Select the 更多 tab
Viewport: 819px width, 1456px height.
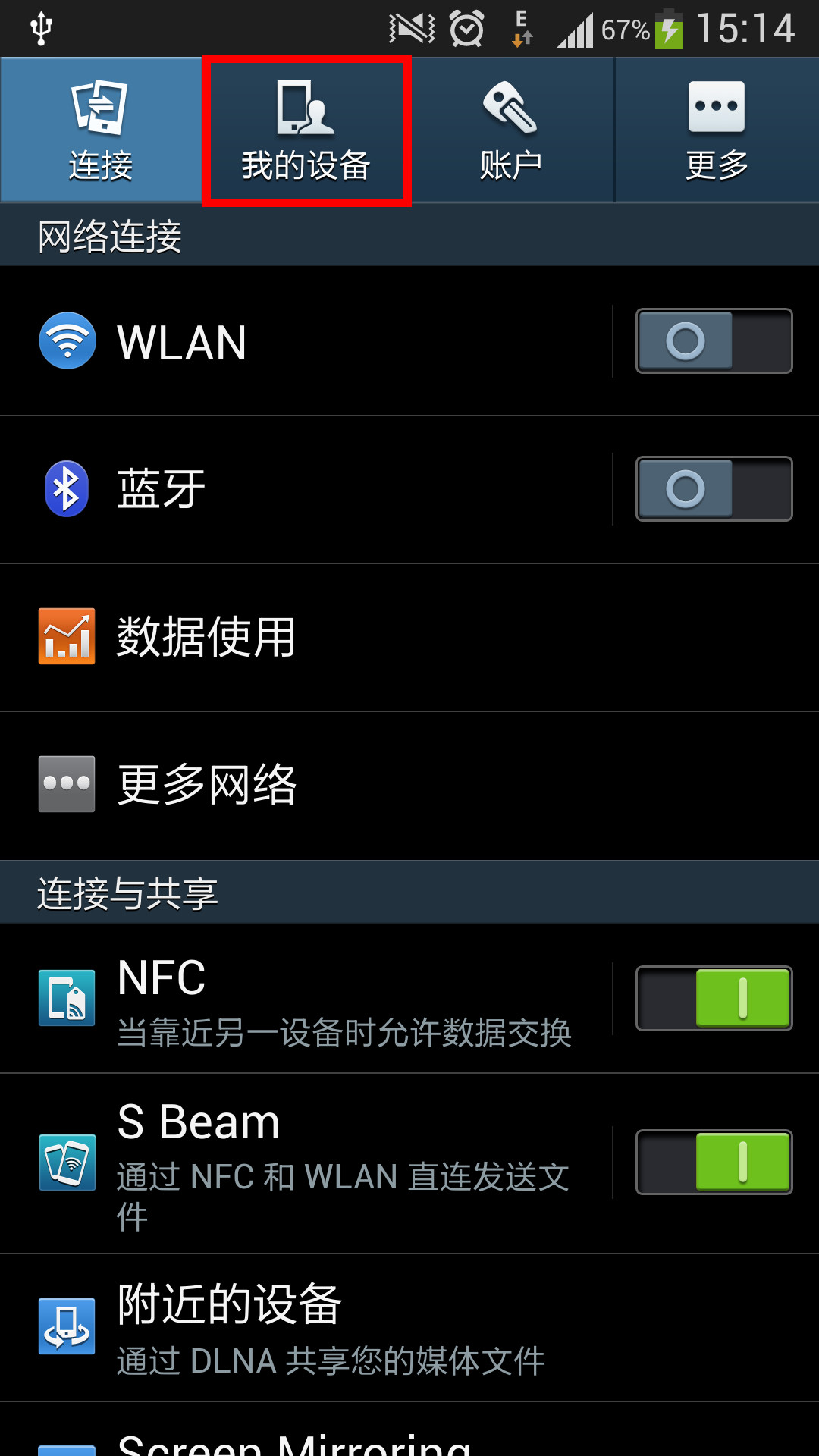[717, 130]
